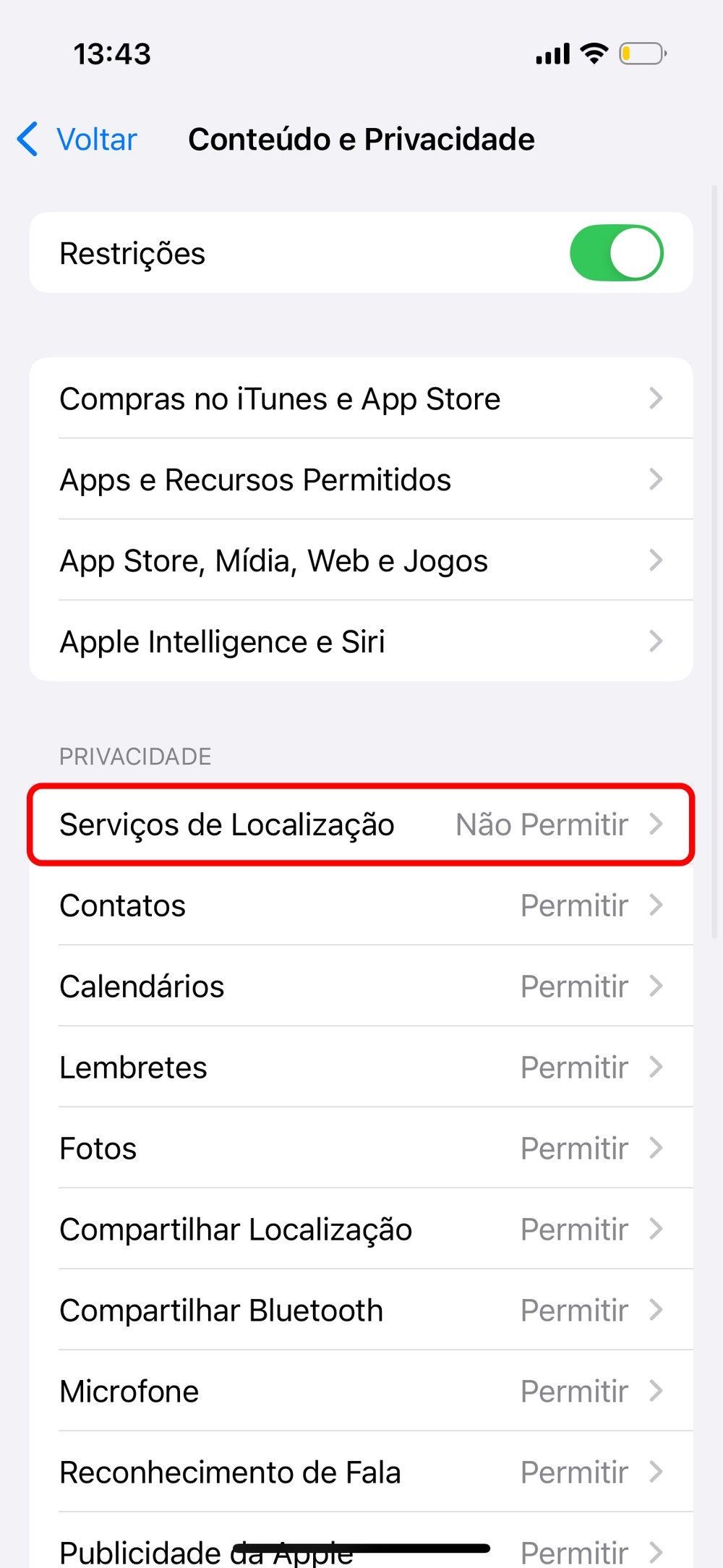Open Serviços de Localização
The width and height of the screenshot is (723, 1568).
[x=360, y=825]
